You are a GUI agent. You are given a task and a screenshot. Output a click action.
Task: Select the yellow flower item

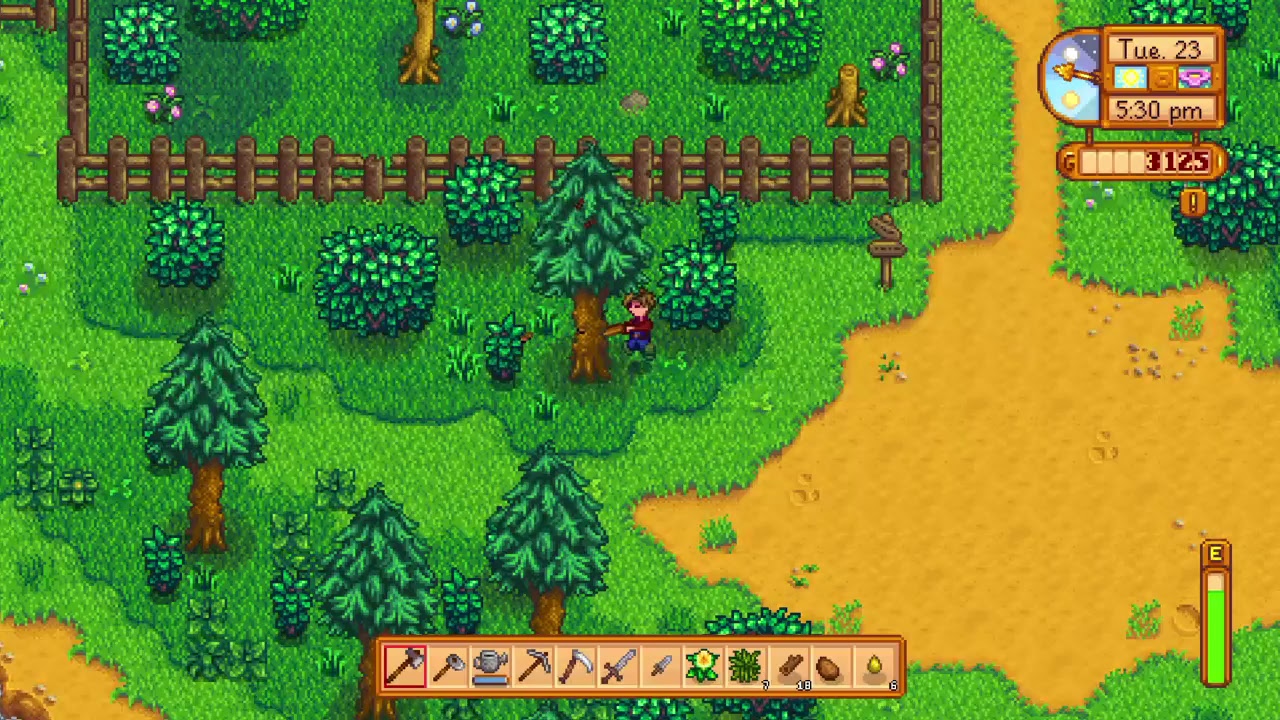click(703, 666)
